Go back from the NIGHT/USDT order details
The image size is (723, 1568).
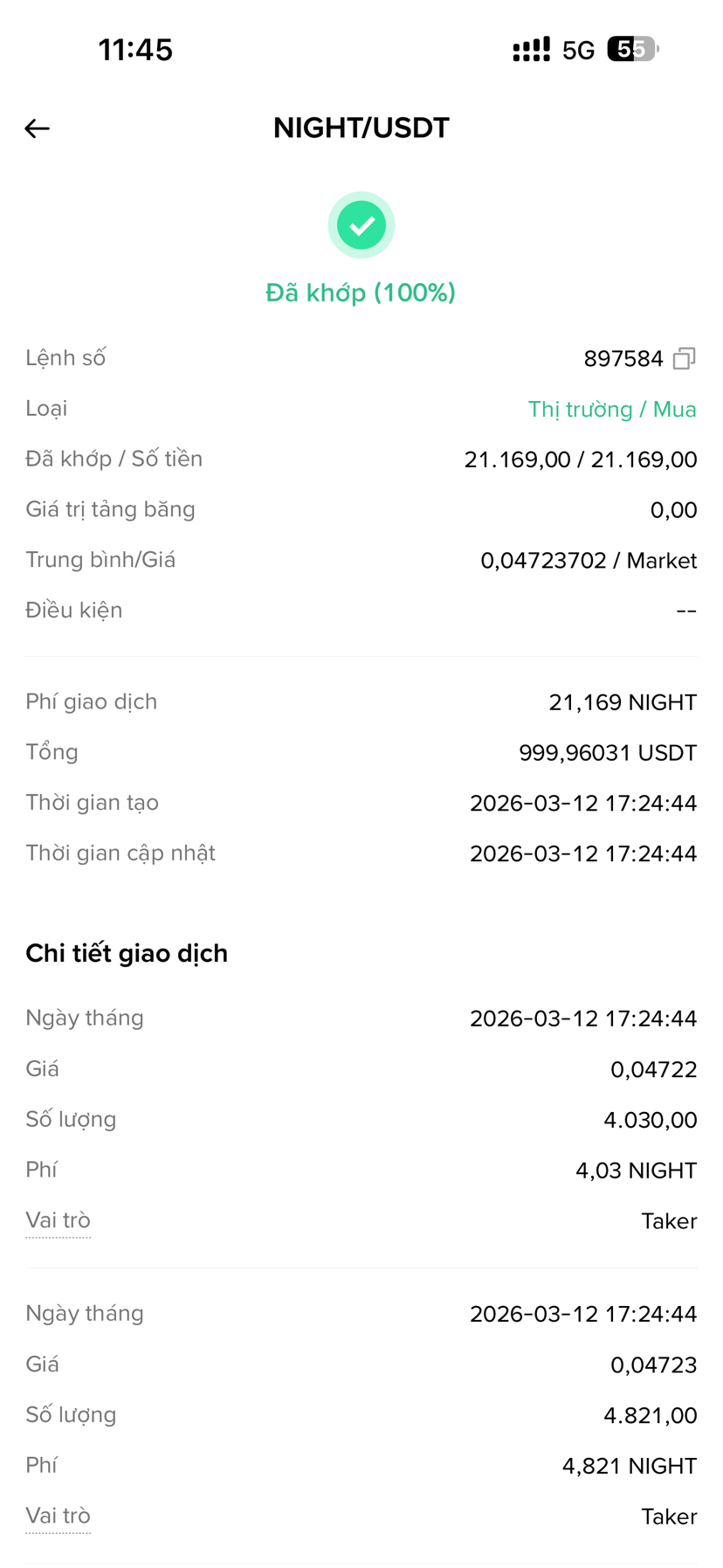tap(37, 128)
